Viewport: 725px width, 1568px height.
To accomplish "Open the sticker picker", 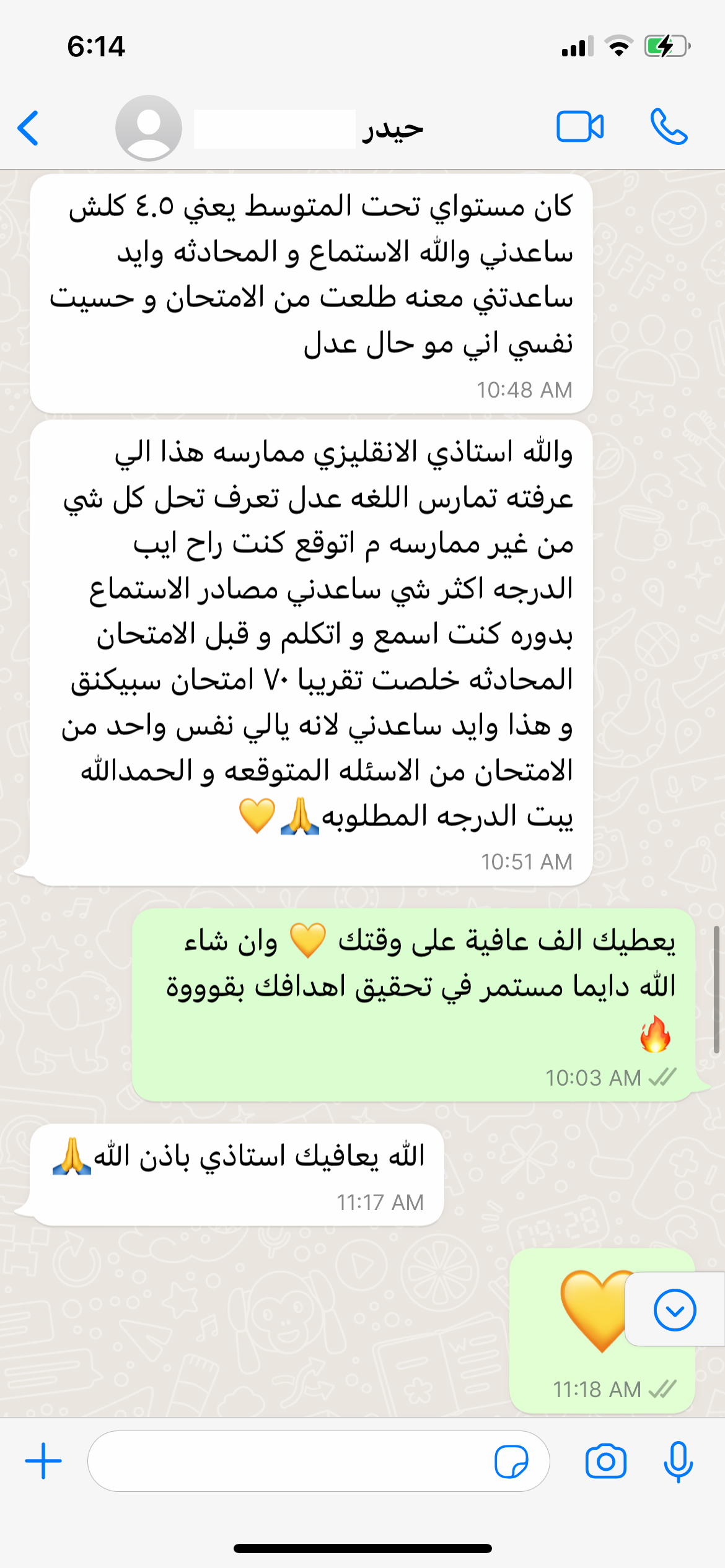I will [511, 1461].
